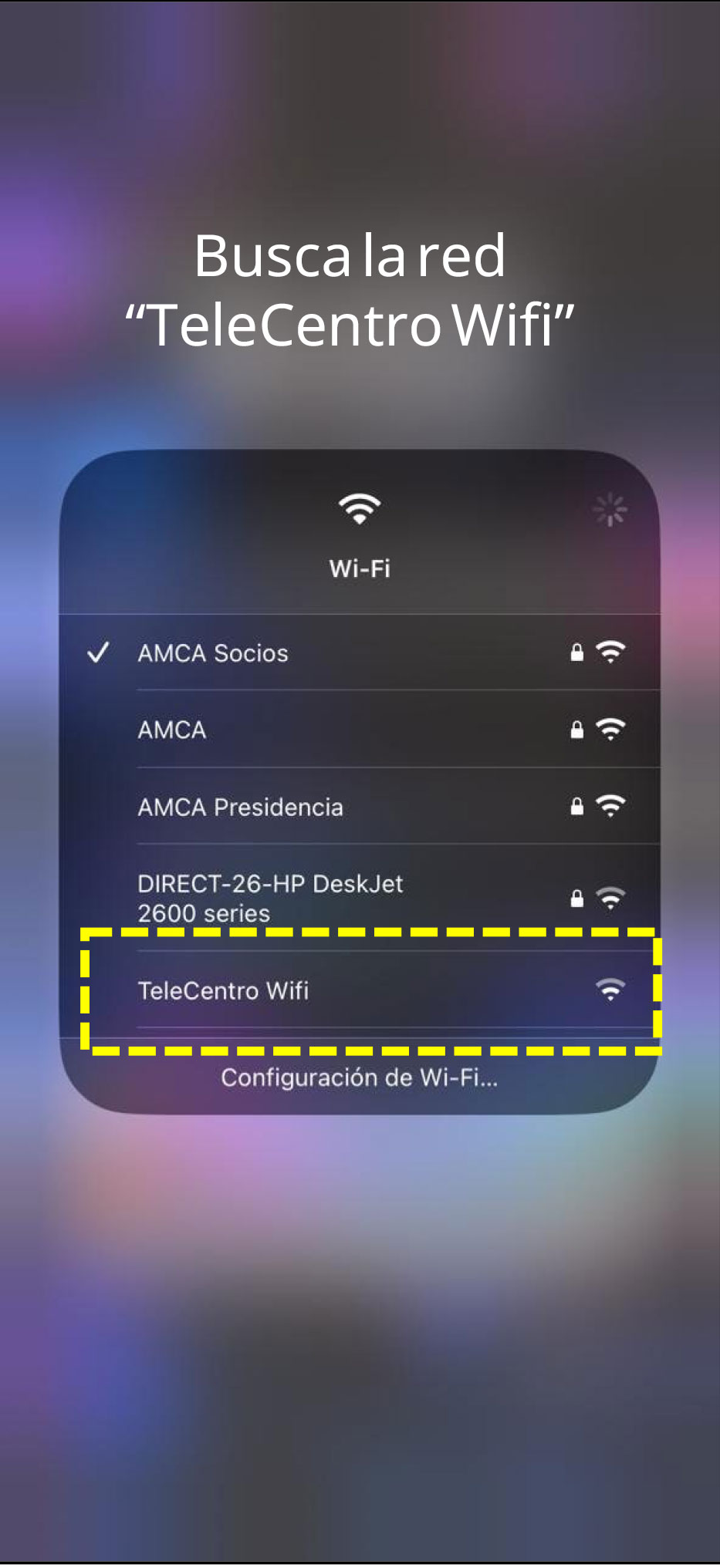The width and height of the screenshot is (720, 1568).
Task: Select the AMCA Presidencia network
Action: [x=240, y=807]
